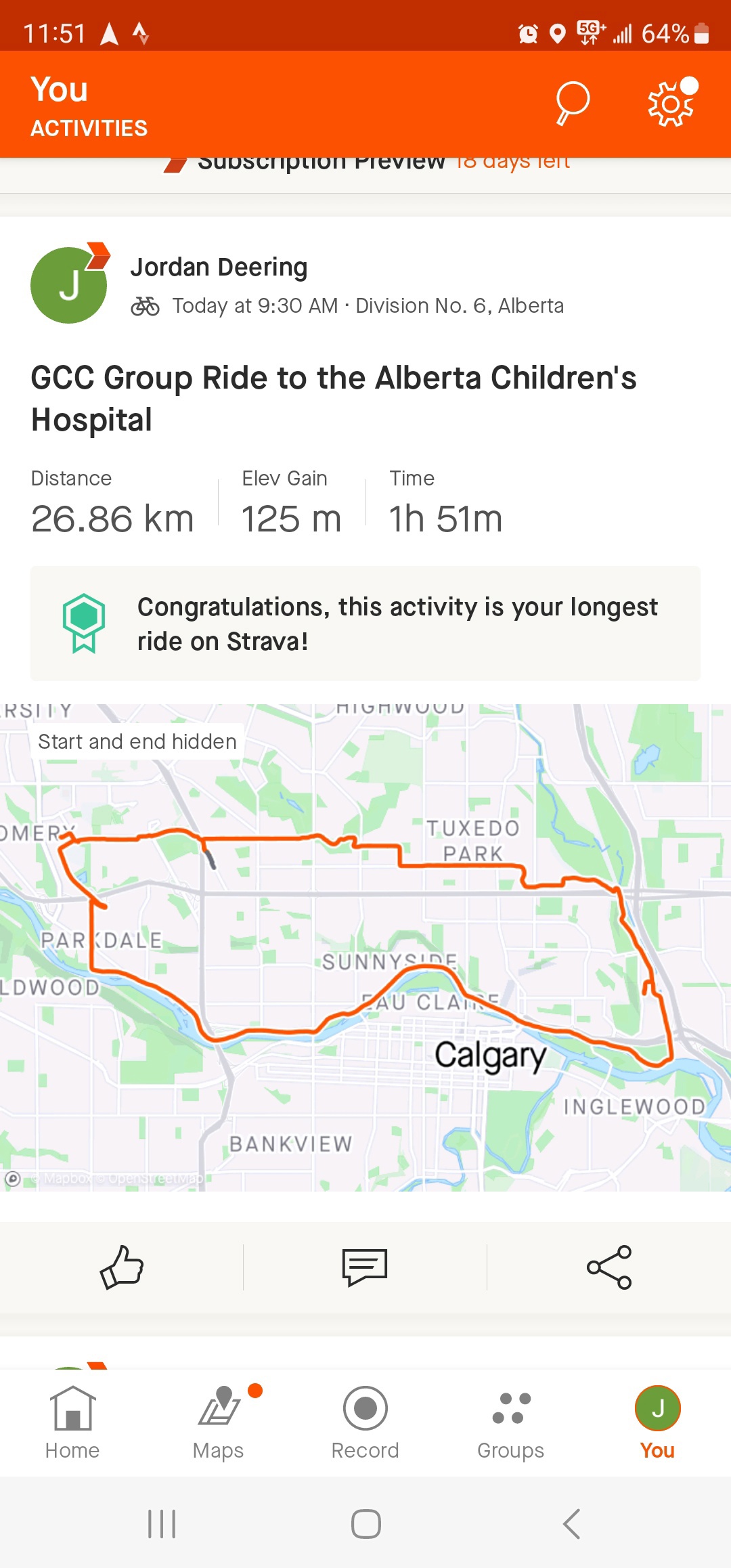Share the GCC Group Ride activity
This screenshot has height=1568, width=731.
[608, 1267]
